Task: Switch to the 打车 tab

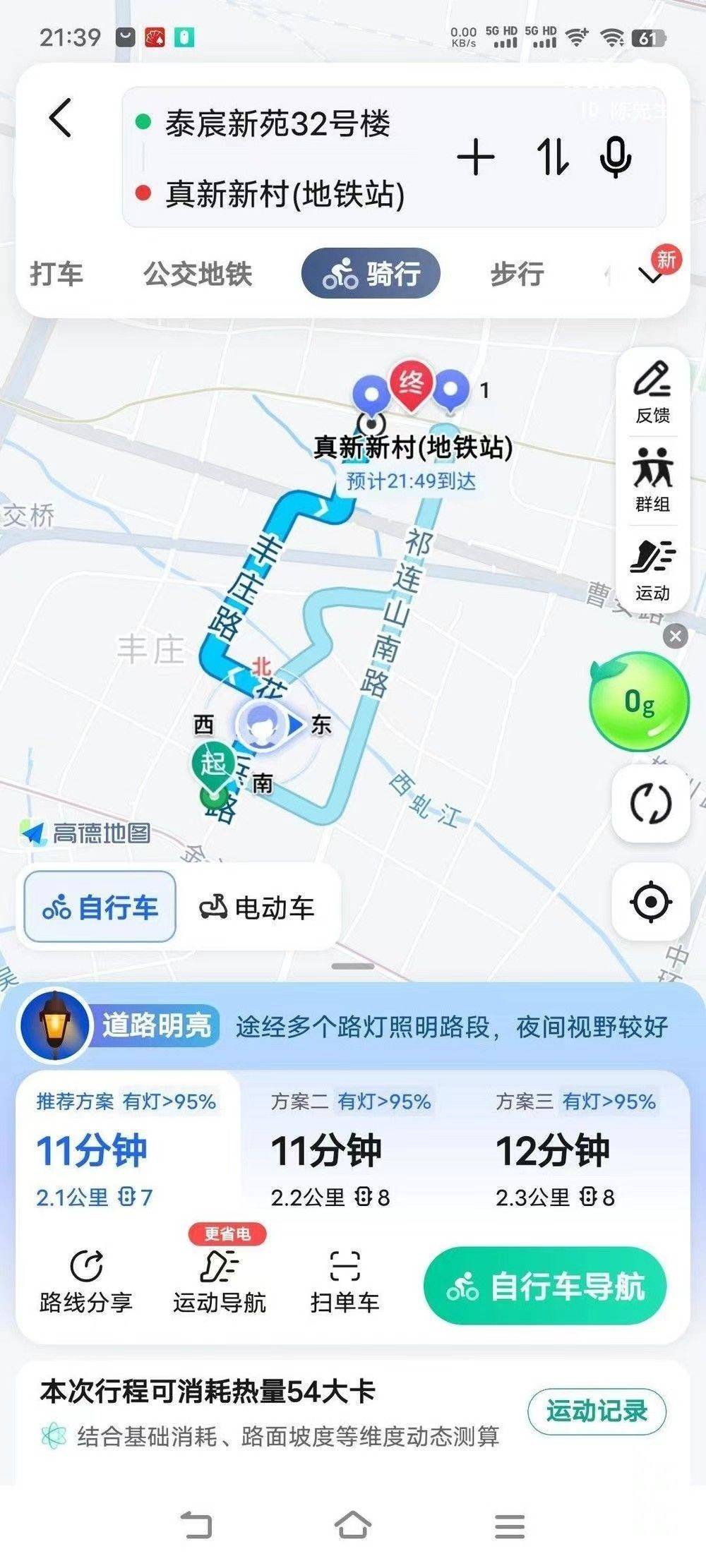Action: 56,274
